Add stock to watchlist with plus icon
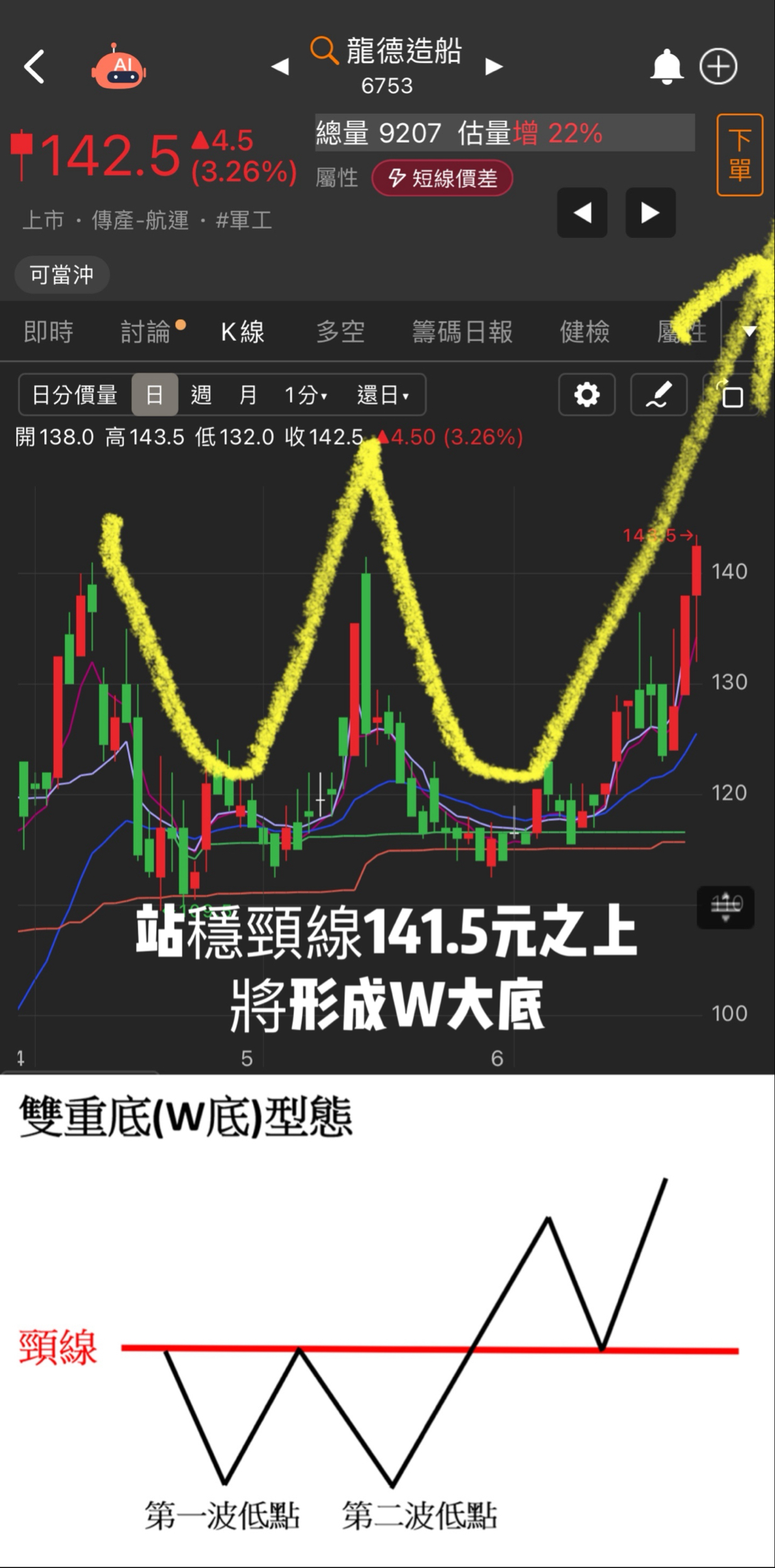Viewport: 775px width, 1568px height. tap(719, 66)
